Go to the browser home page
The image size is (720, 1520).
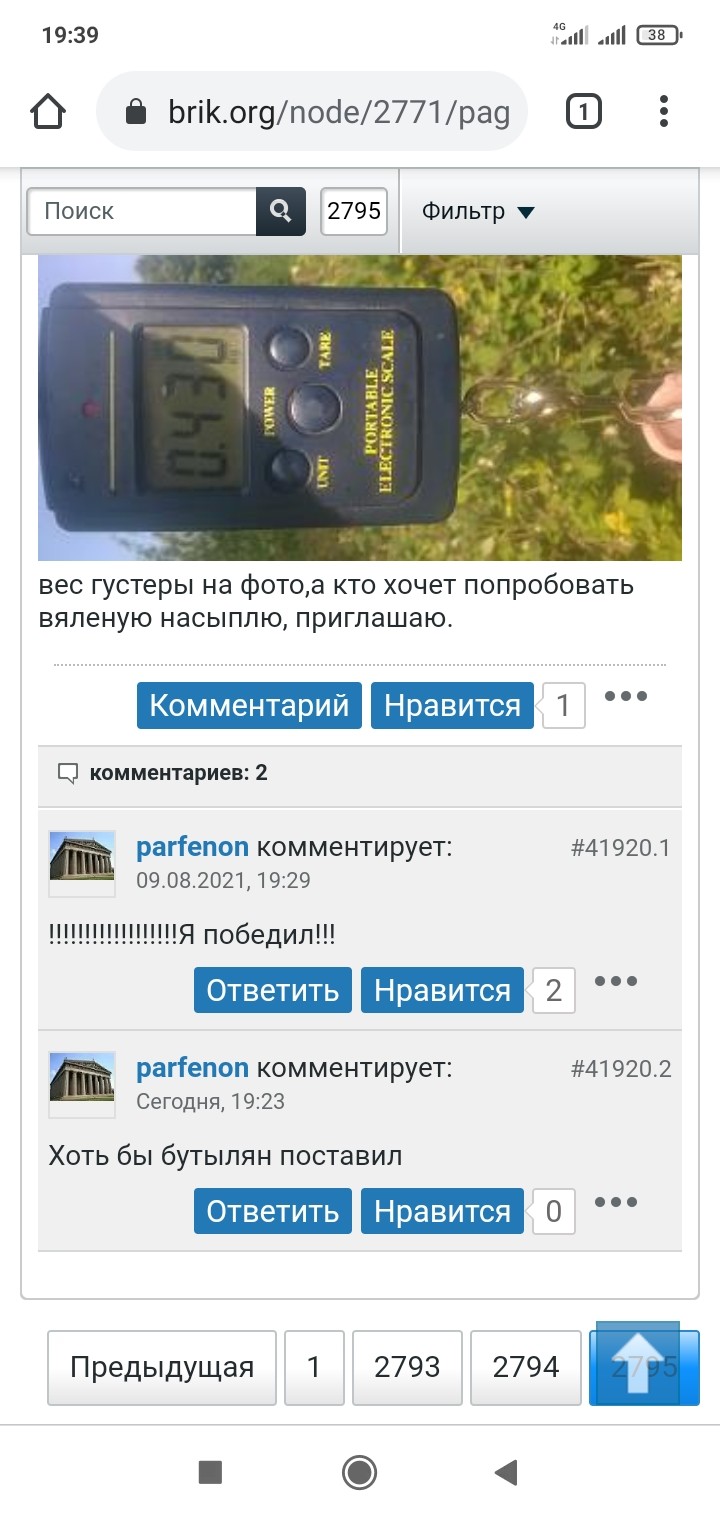tap(49, 111)
